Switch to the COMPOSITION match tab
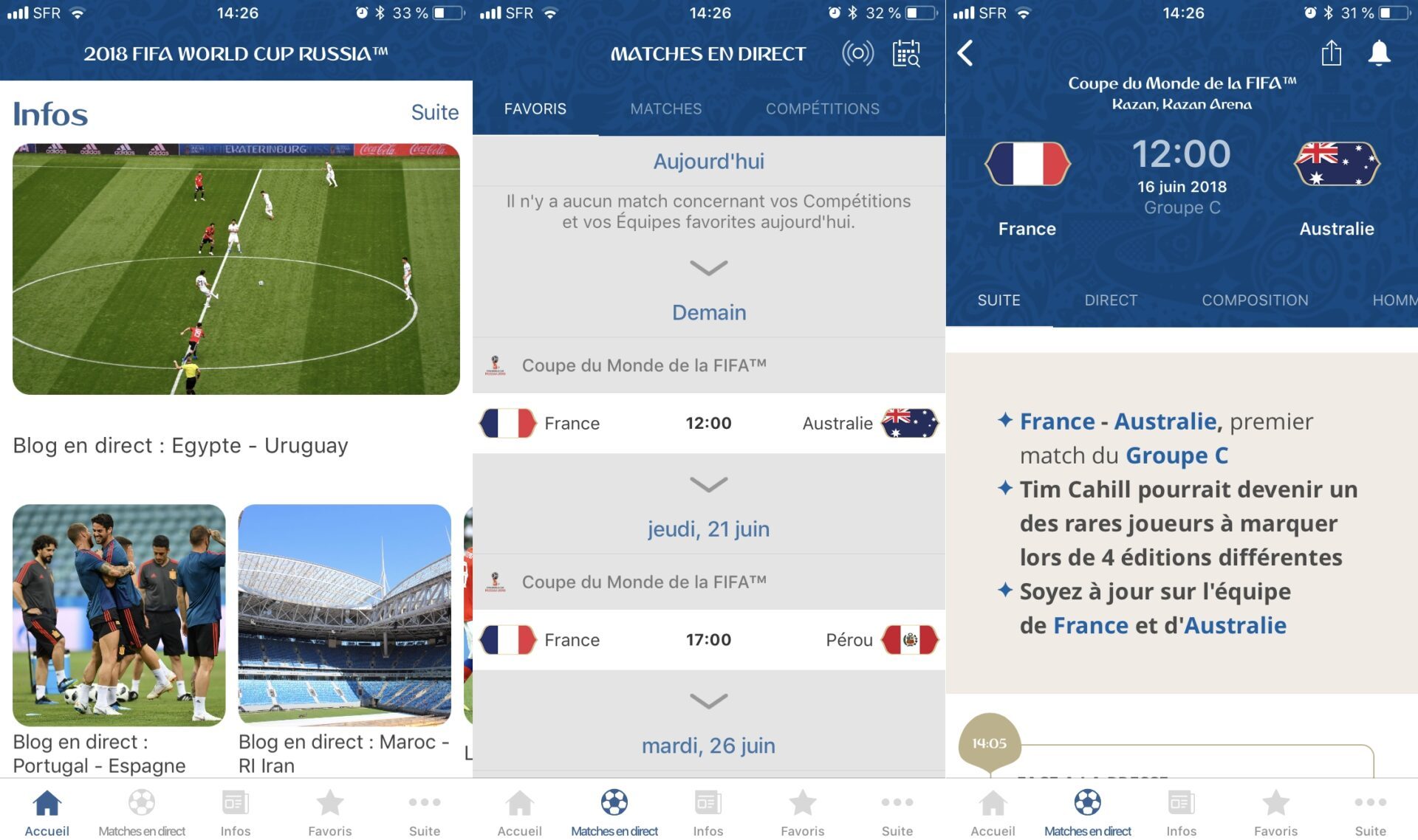Image resolution: width=1418 pixels, height=840 pixels. pyautogui.click(x=1255, y=300)
